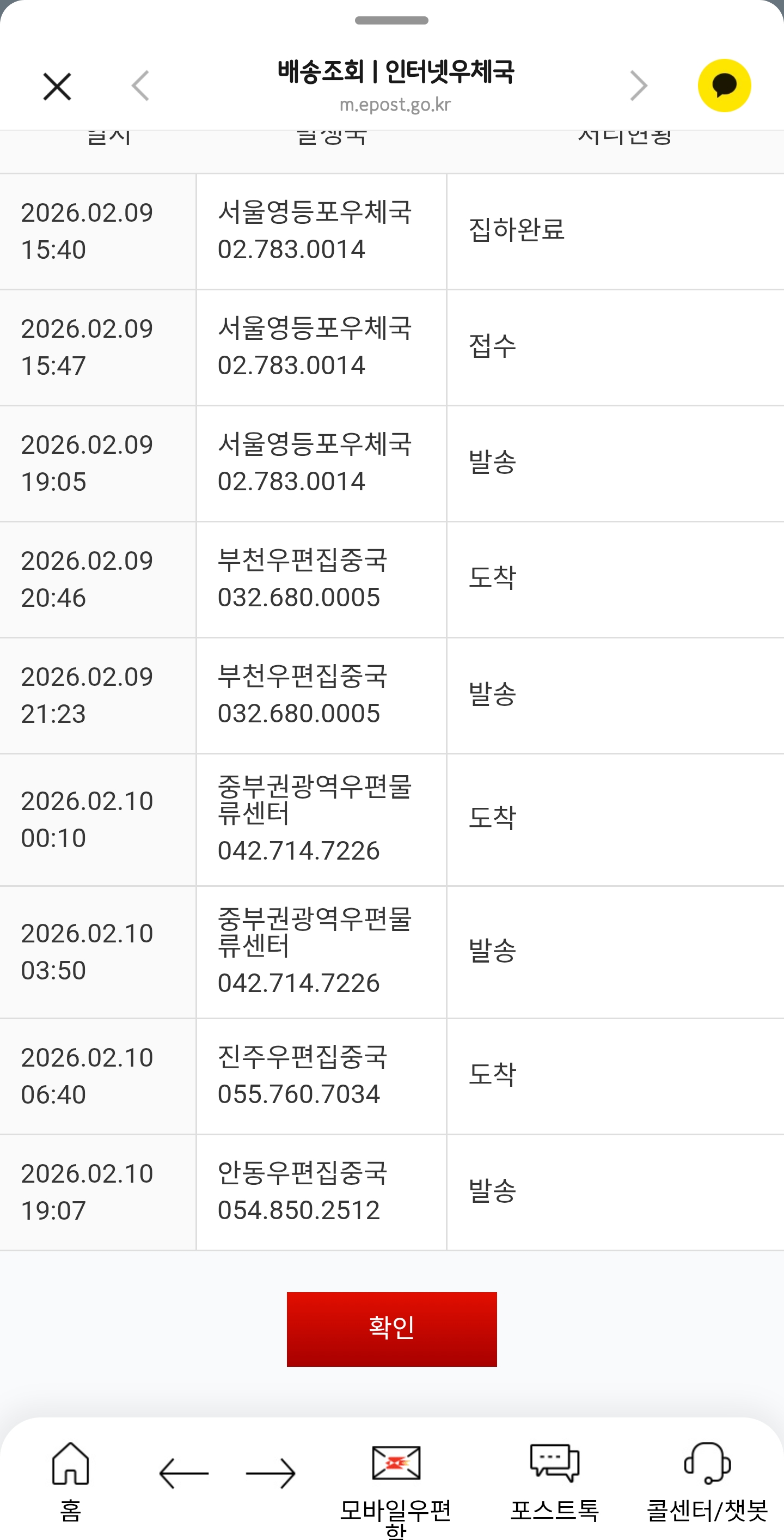Close the in-app browser with X
The width and height of the screenshot is (784, 1540).
point(57,87)
